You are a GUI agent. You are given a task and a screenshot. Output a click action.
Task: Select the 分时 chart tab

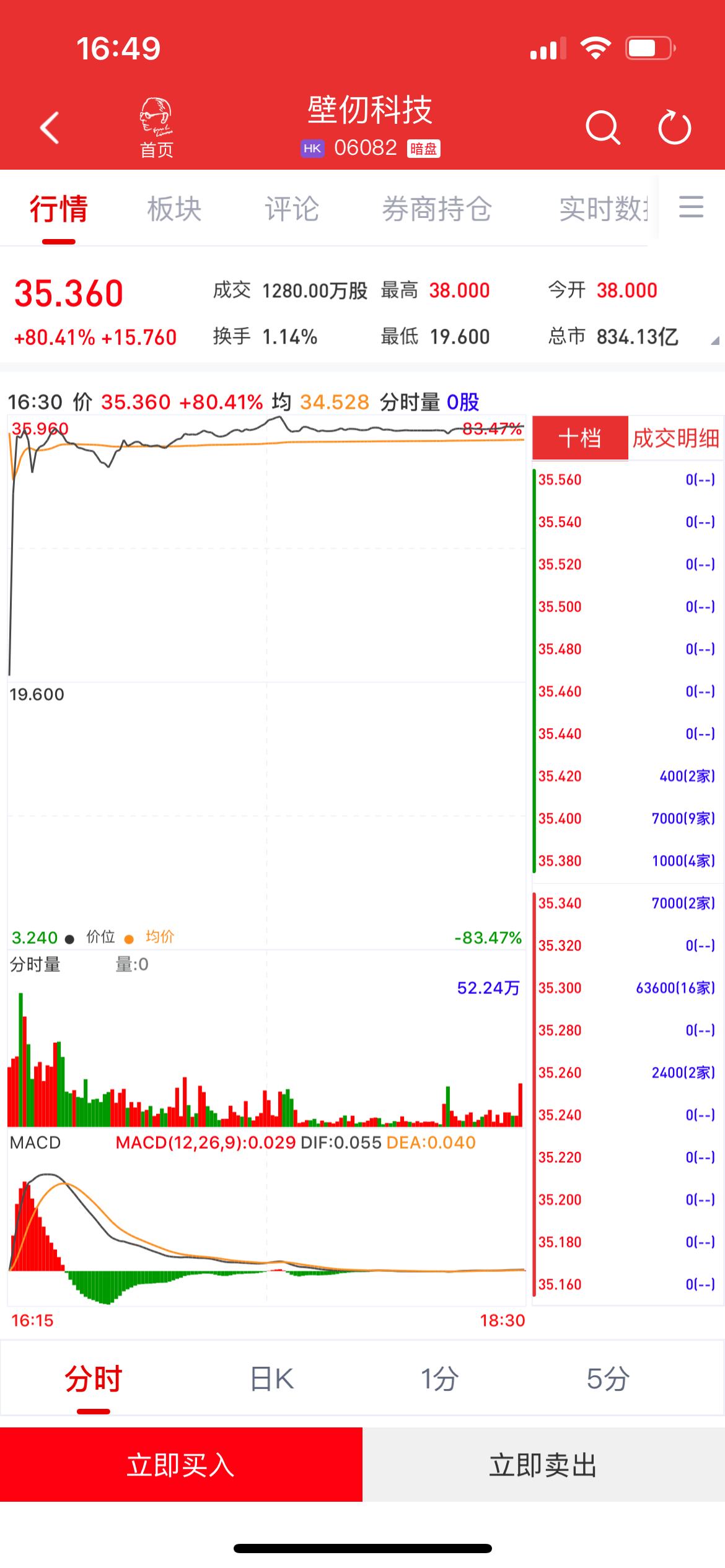[x=94, y=1379]
